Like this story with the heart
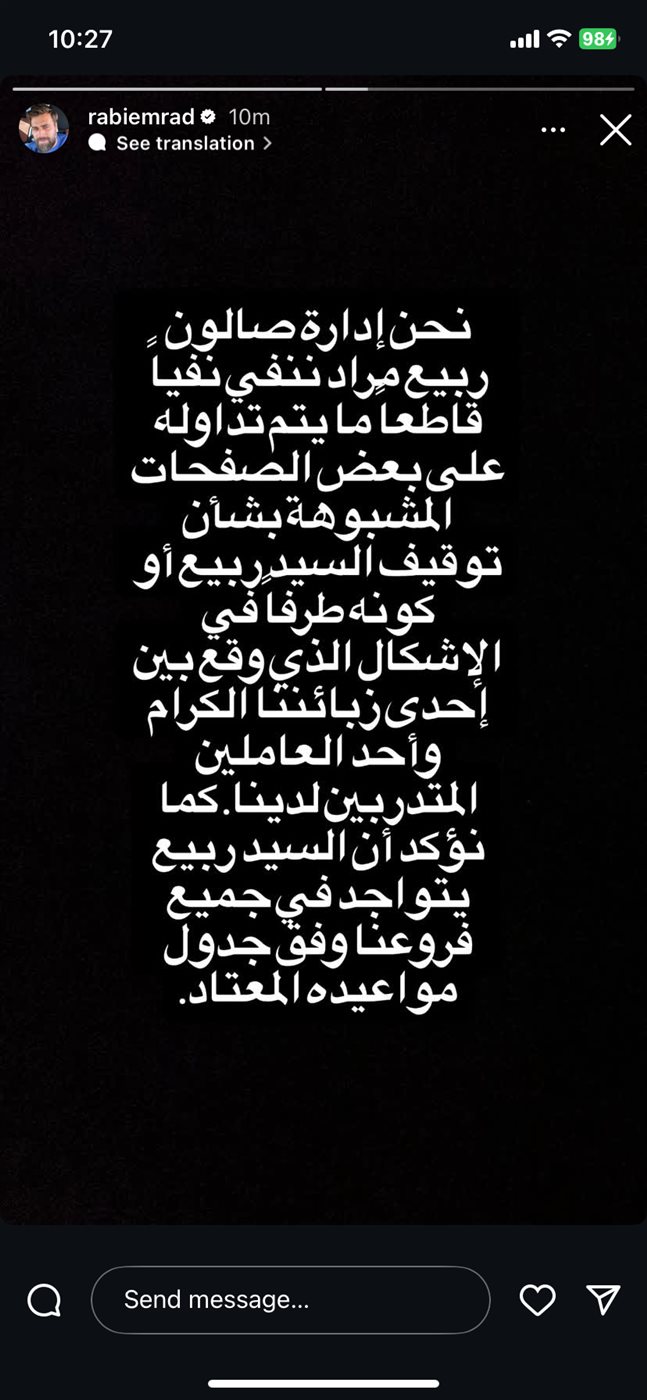 click(x=538, y=1299)
